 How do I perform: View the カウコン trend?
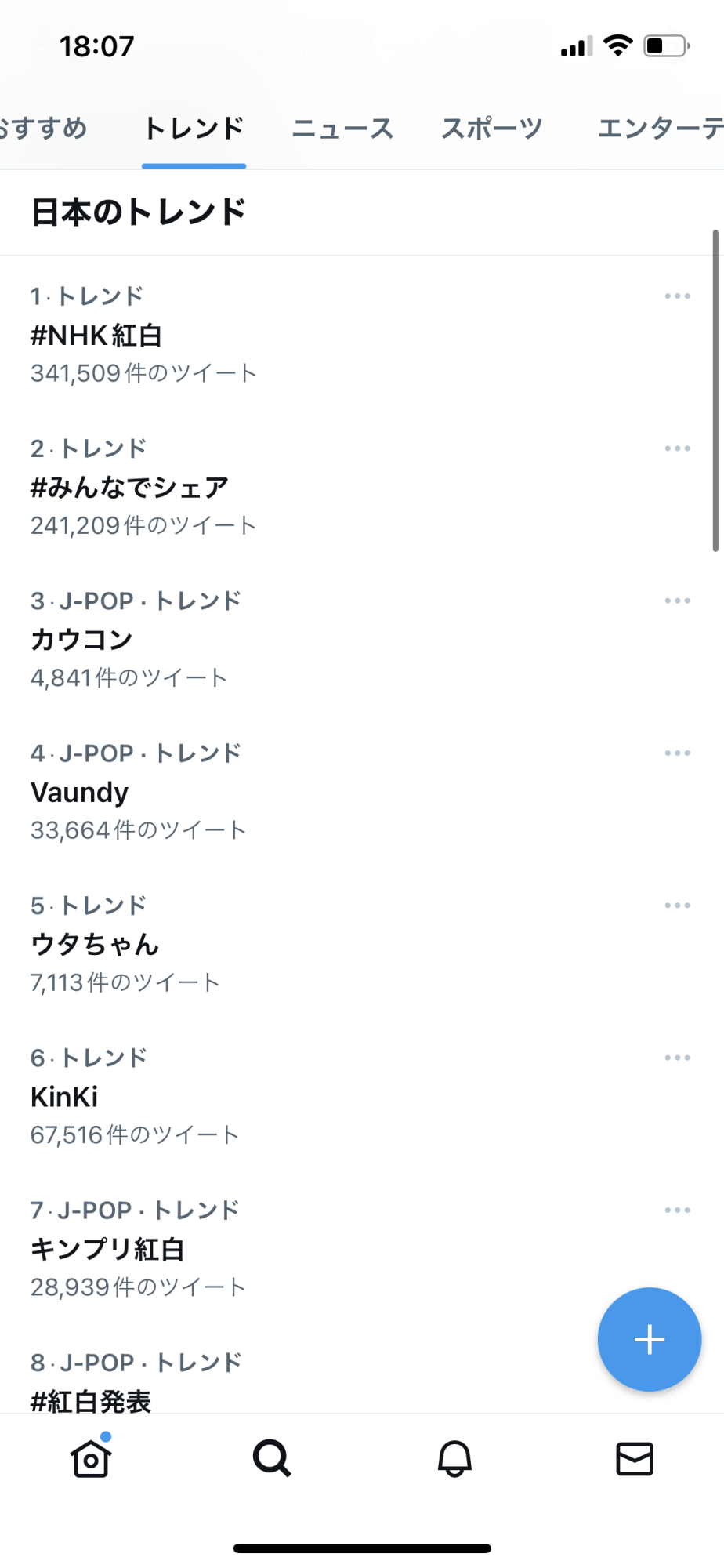81,640
